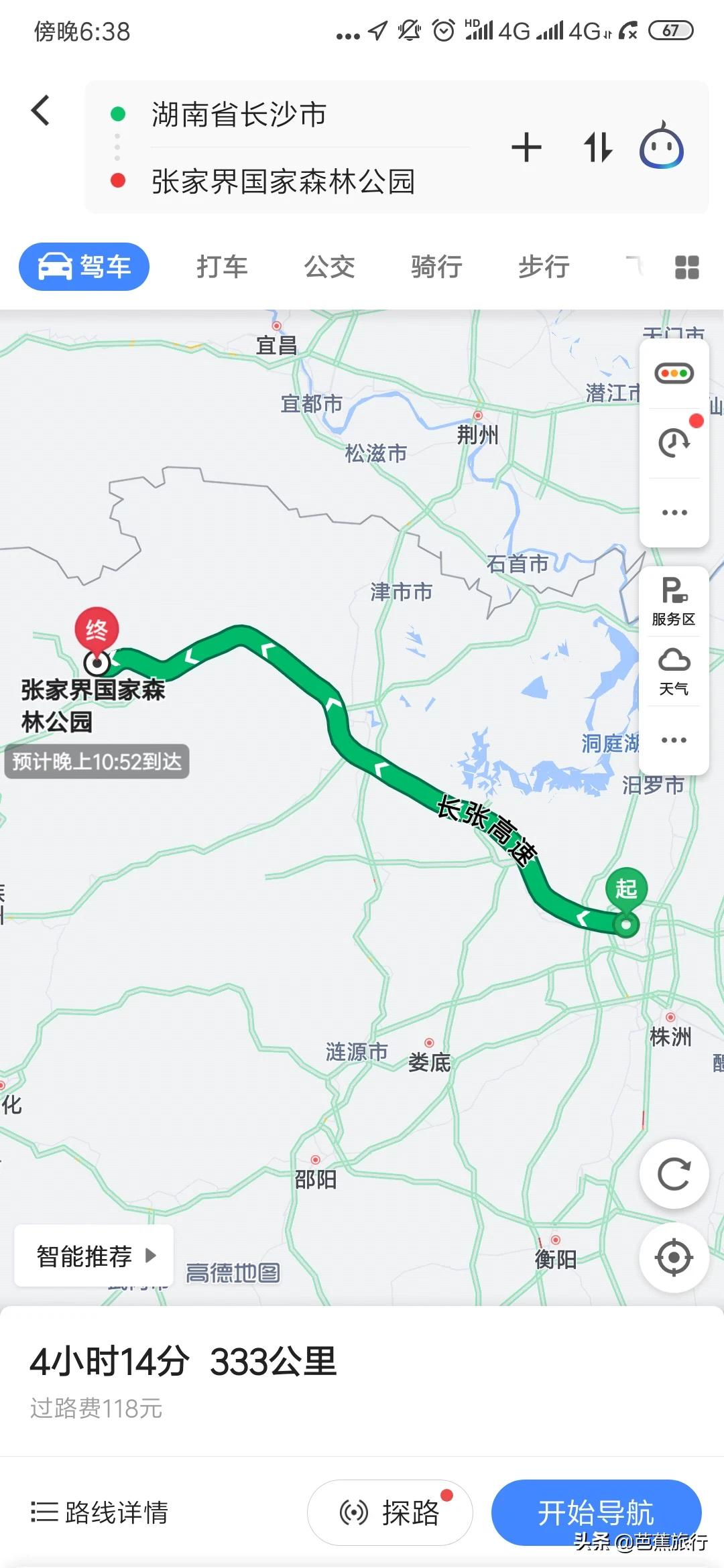
Task: Expand the 智能推荐 route preference
Action: pos(95,1256)
